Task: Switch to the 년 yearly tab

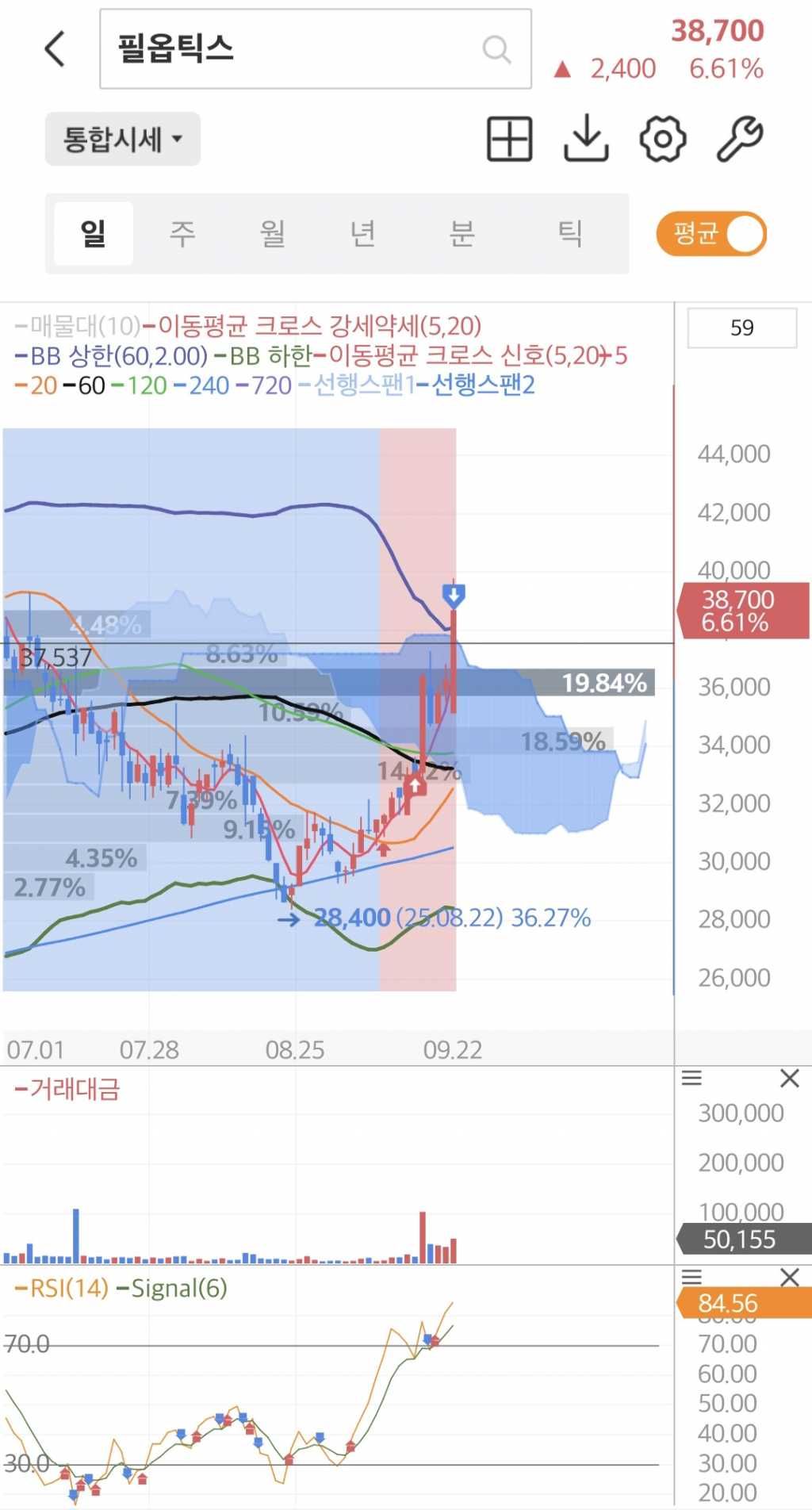Action: [362, 233]
